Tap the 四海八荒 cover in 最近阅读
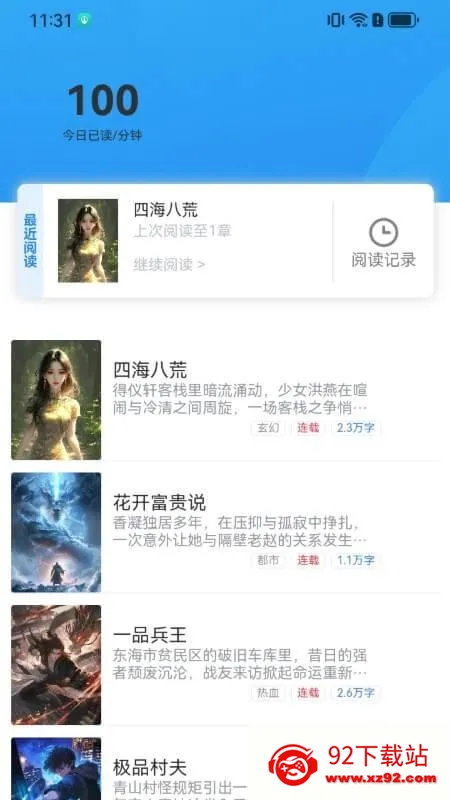The height and width of the screenshot is (800, 450). [x=88, y=240]
